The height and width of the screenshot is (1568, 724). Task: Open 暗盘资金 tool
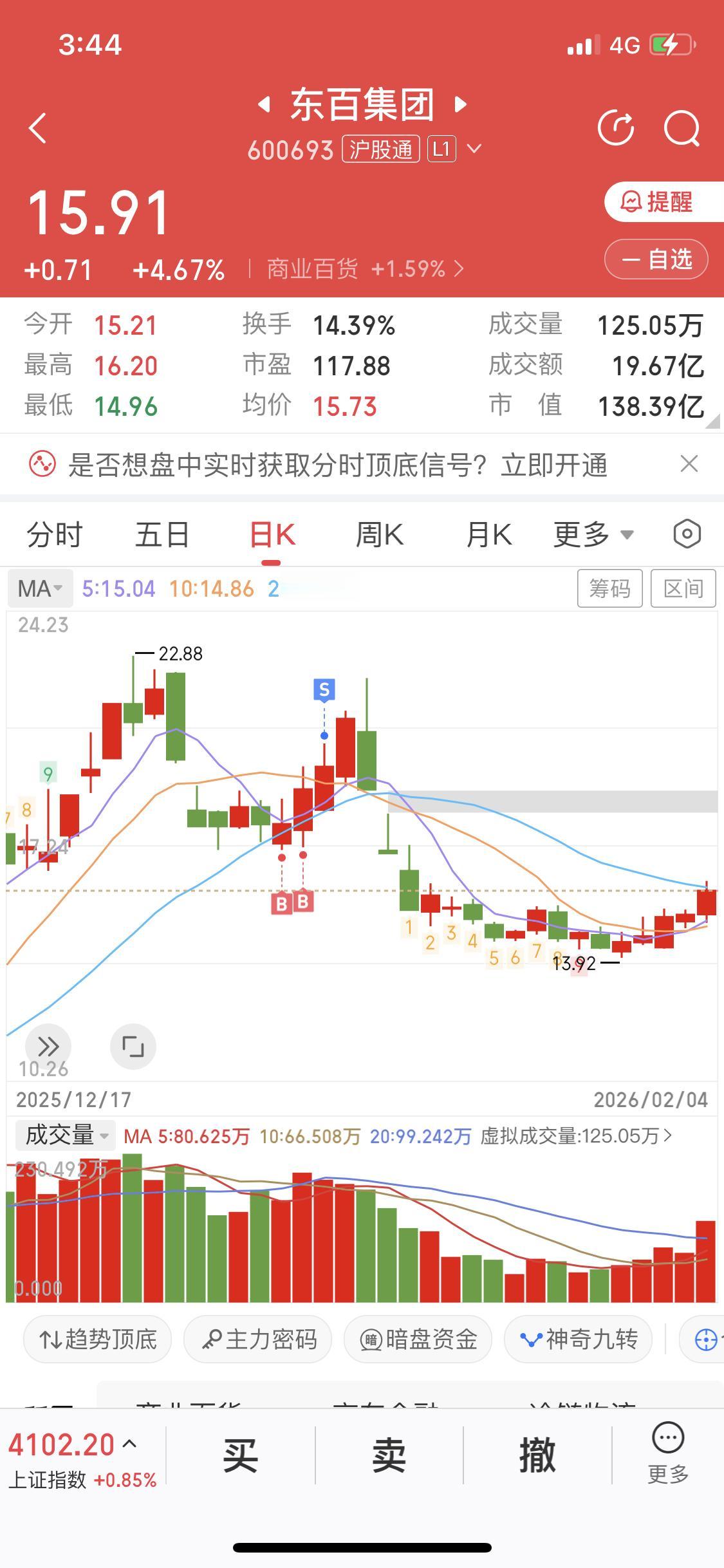pyautogui.click(x=417, y=1339)
